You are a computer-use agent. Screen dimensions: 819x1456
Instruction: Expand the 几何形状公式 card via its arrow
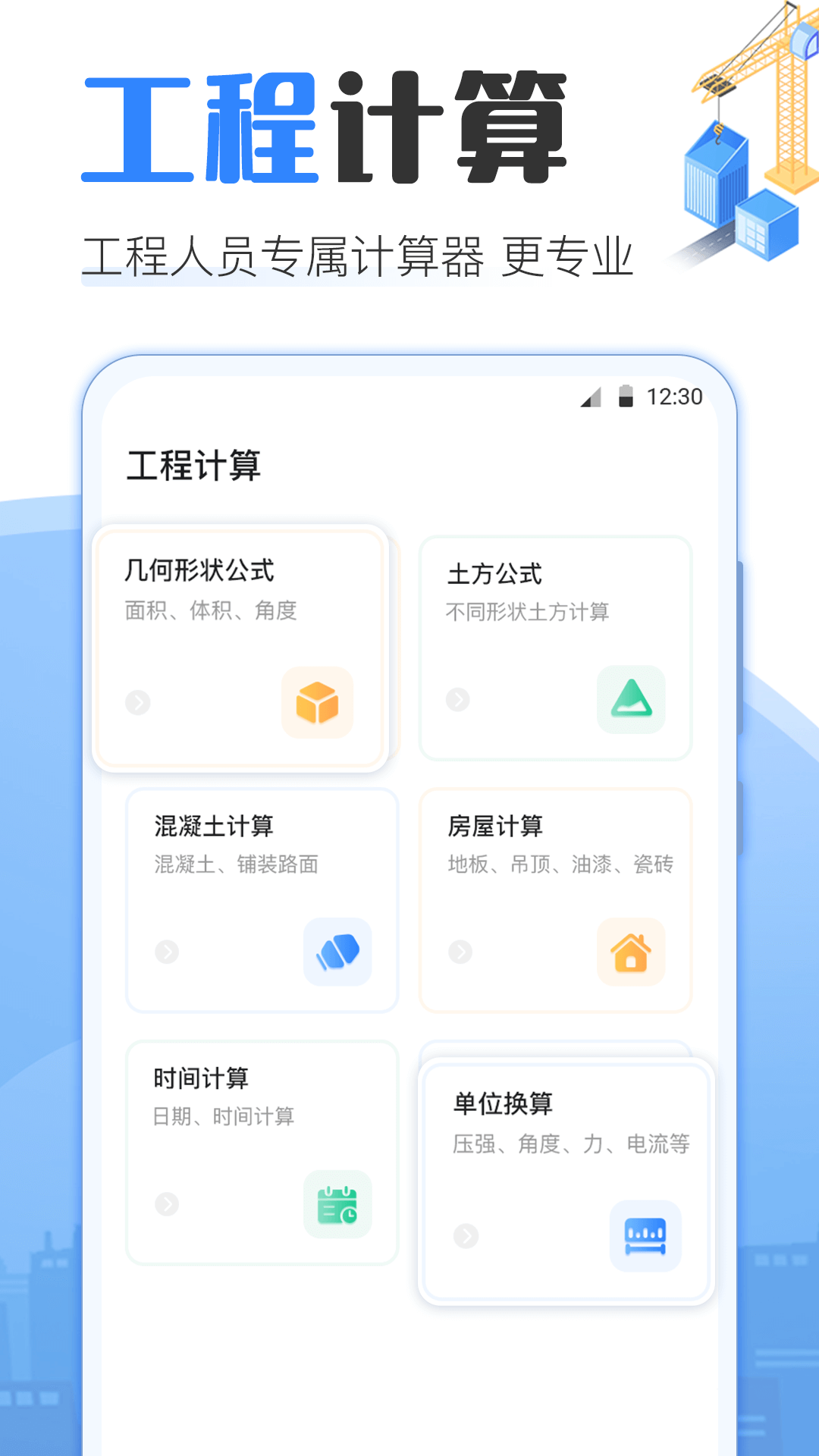[x=139, y=703]
